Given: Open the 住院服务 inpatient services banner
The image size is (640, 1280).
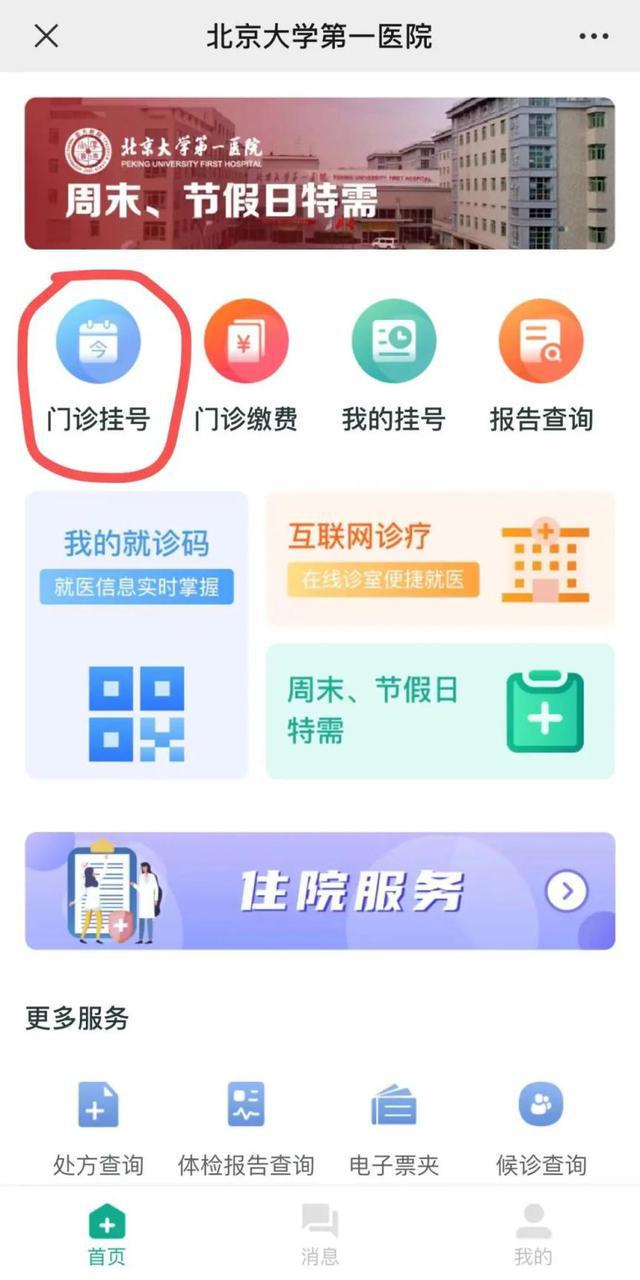Looking at the screenshot, I should point(320,891).
